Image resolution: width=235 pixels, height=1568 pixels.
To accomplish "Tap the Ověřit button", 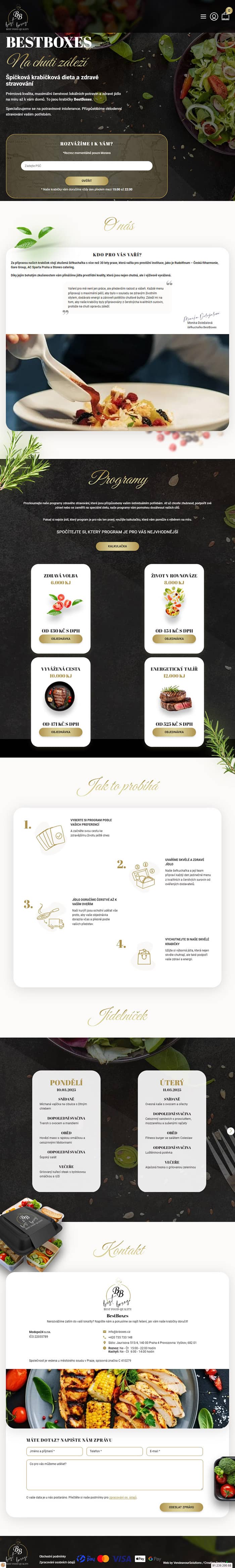I will pyautogui.click(x=87, y=181).
